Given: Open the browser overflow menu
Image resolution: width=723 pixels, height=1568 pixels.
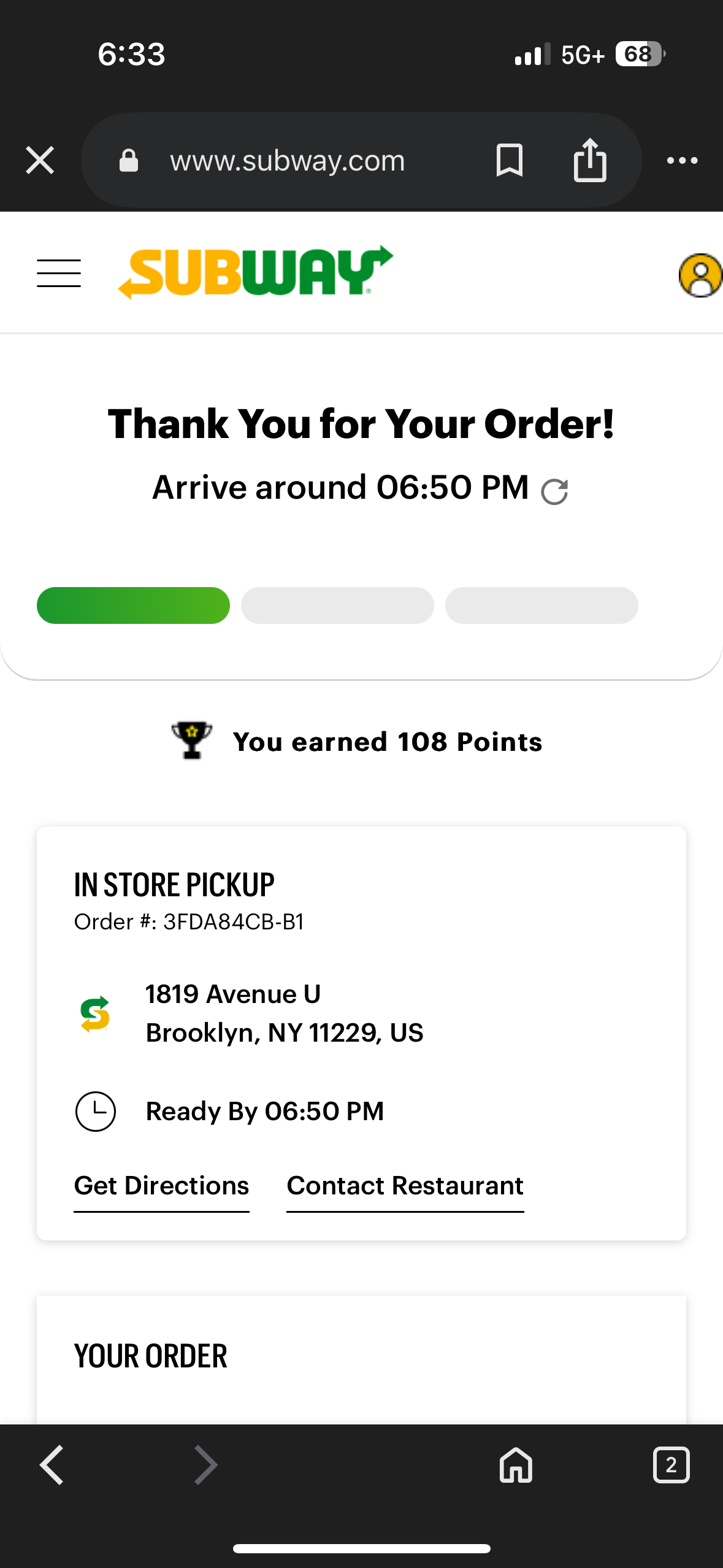Looking at the screenshot, I should click(682, 161).
